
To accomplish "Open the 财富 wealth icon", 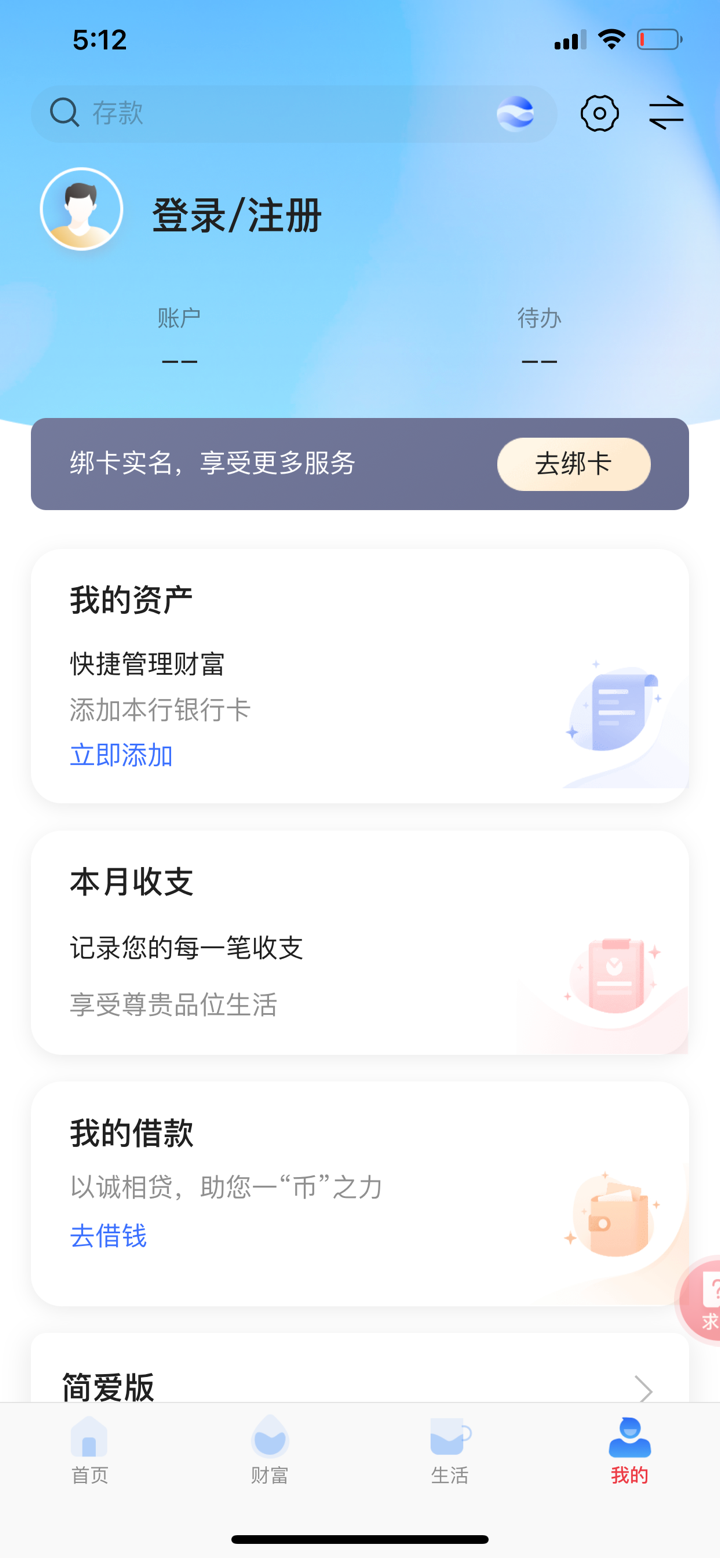I will pyautogui.click(x=269, y=1434).
